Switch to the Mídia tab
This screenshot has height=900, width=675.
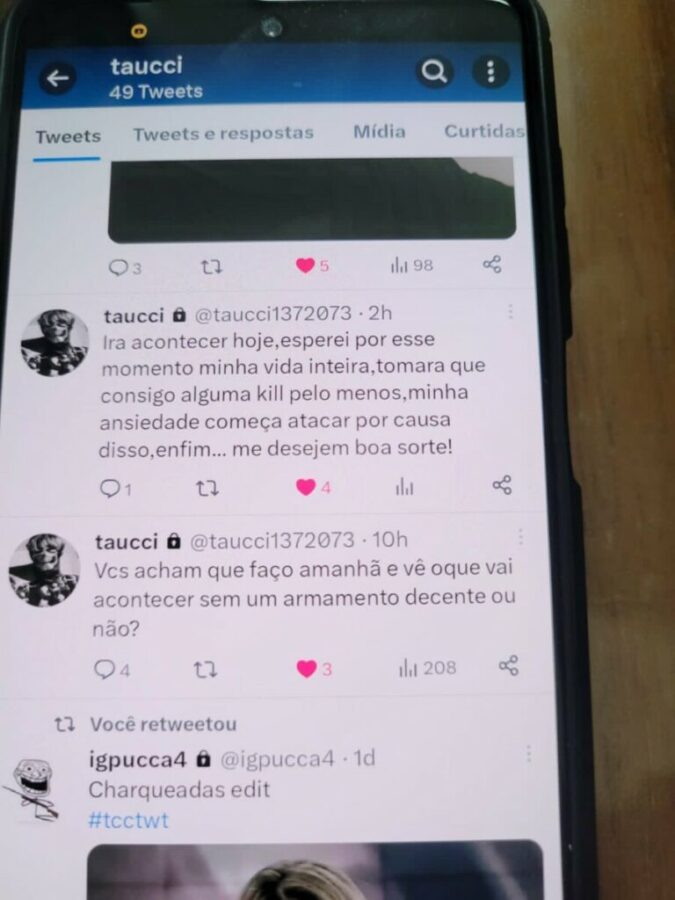tap(379, 131)
